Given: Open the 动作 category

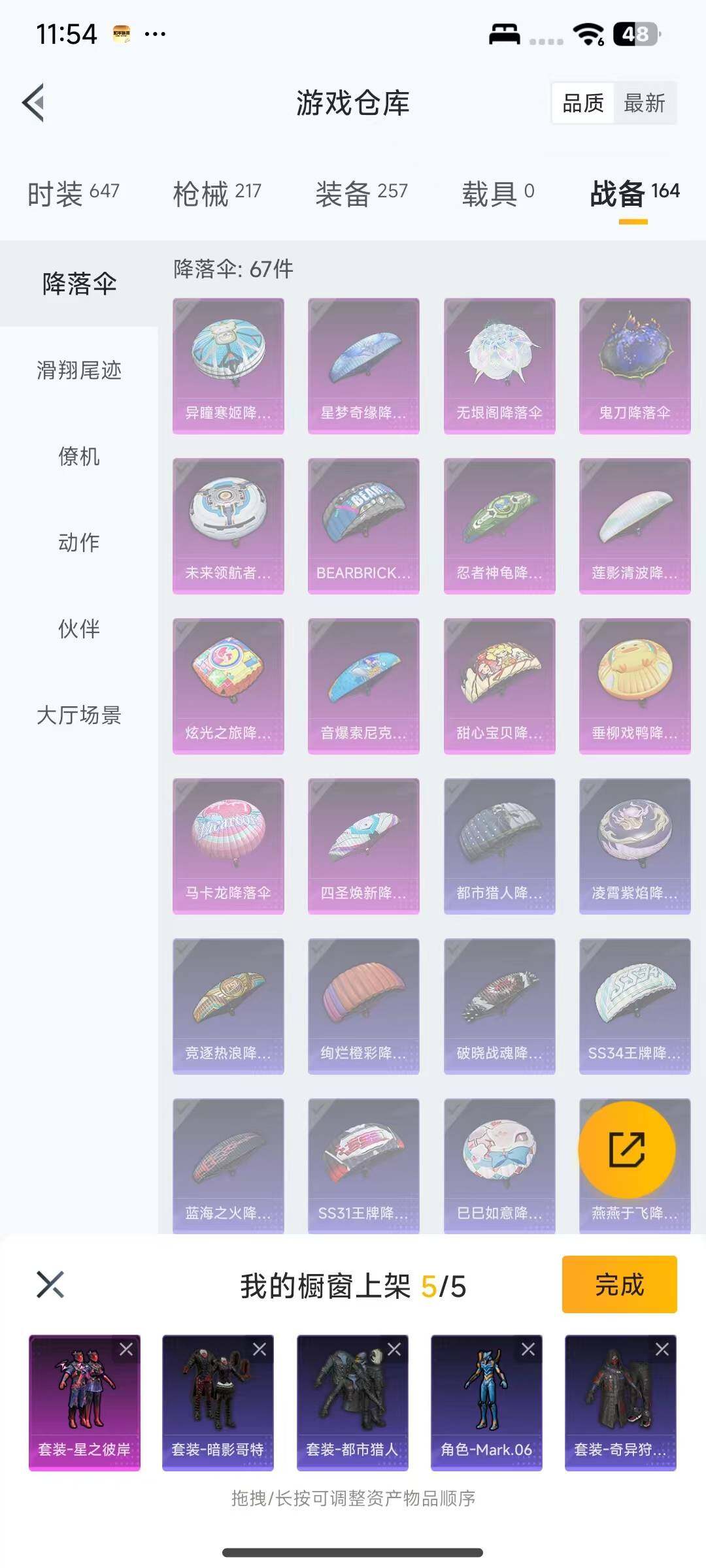Looking at the screenshot, I should [x=79, y=543].
